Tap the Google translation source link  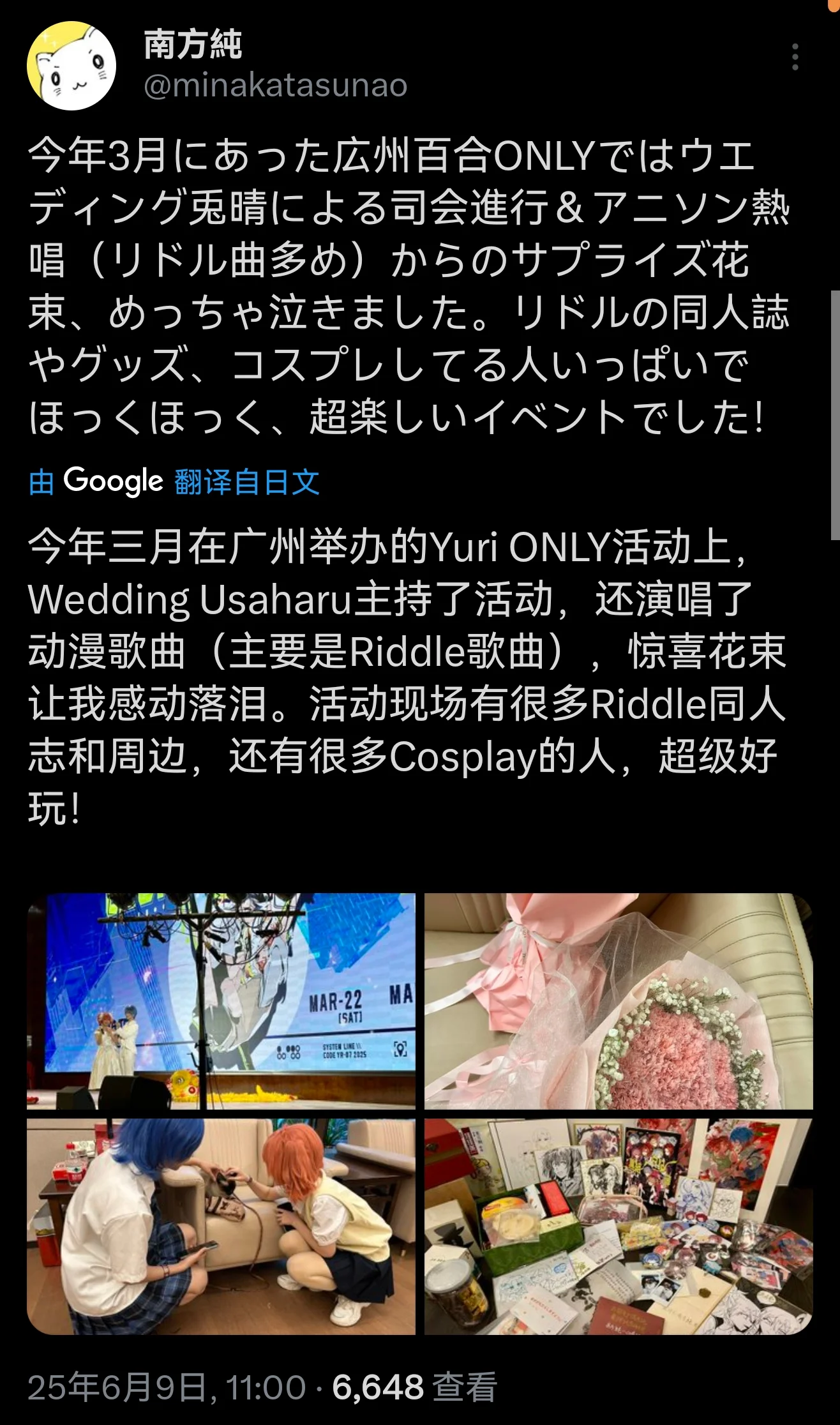pyautogui.click(x=174, y=481)
